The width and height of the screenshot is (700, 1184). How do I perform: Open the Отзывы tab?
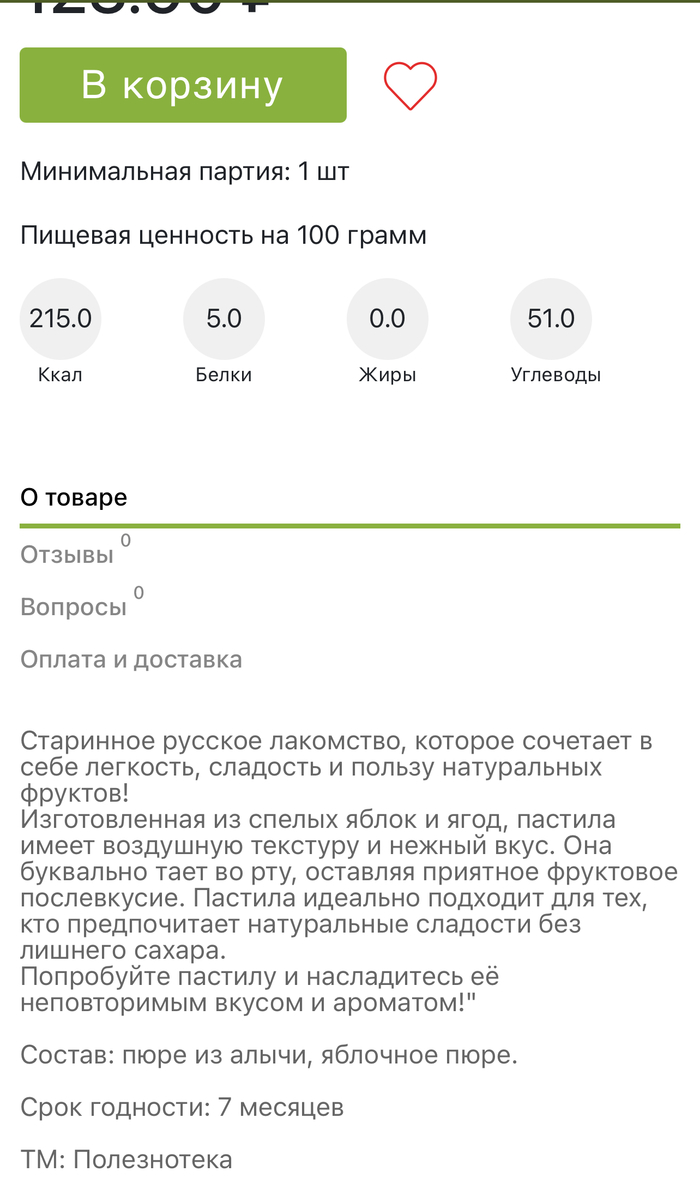(67, 555)
